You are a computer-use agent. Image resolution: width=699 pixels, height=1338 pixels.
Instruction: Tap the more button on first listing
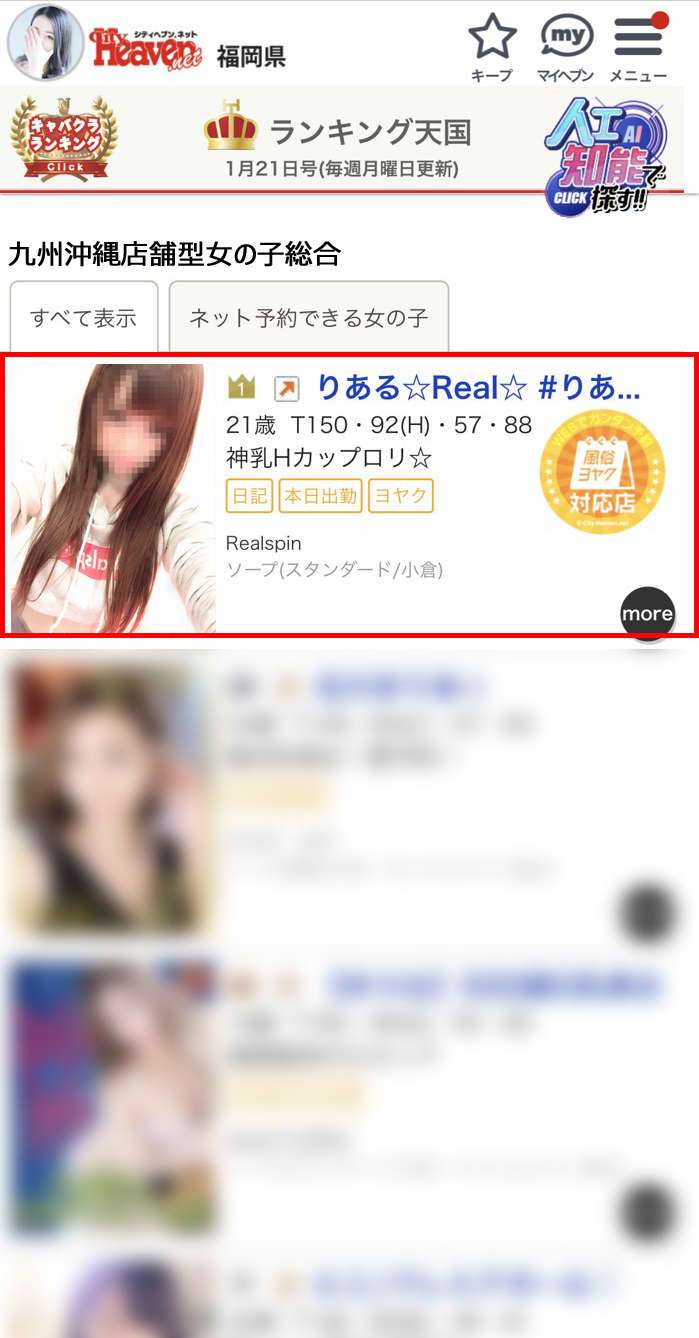tap(647, 613)
